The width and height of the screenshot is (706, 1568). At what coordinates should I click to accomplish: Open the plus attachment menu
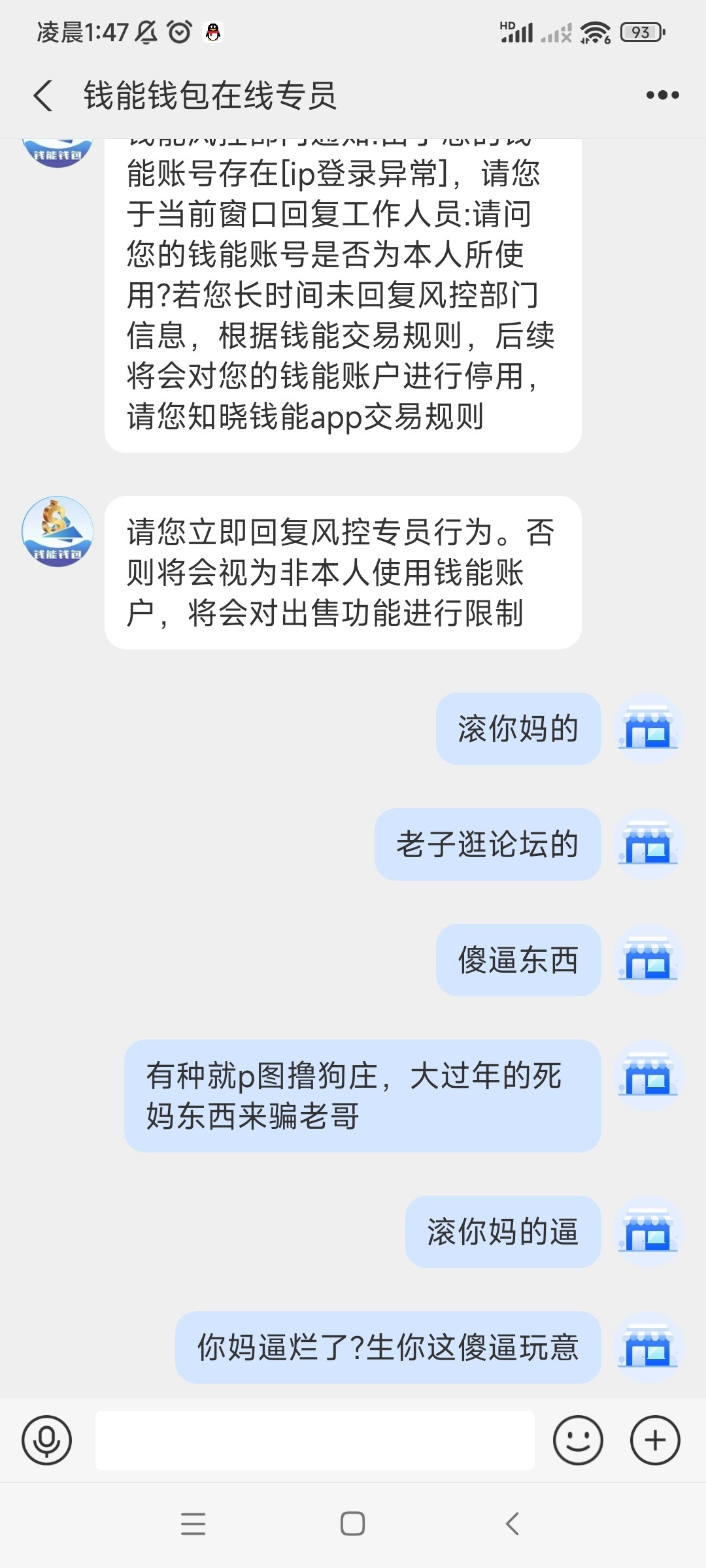click(x=655, y=1440)
